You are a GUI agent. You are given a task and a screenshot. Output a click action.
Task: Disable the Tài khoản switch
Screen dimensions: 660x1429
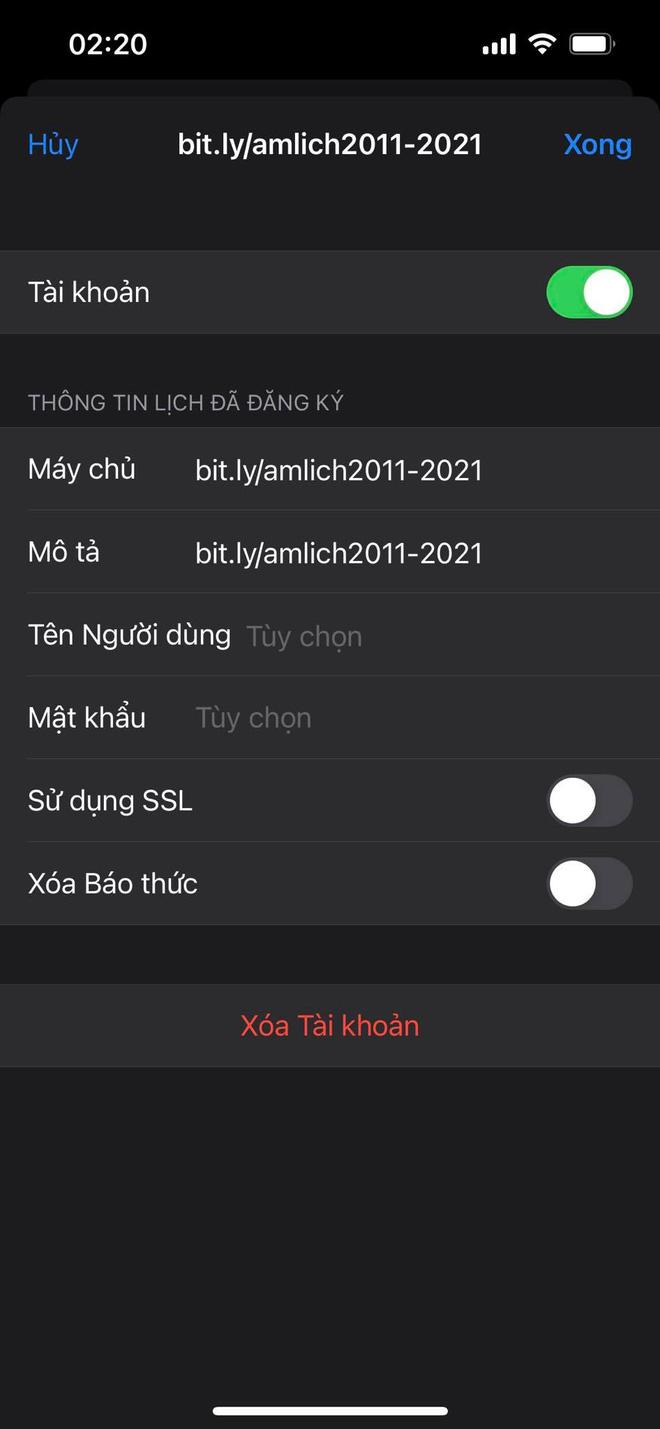[589, 292]
